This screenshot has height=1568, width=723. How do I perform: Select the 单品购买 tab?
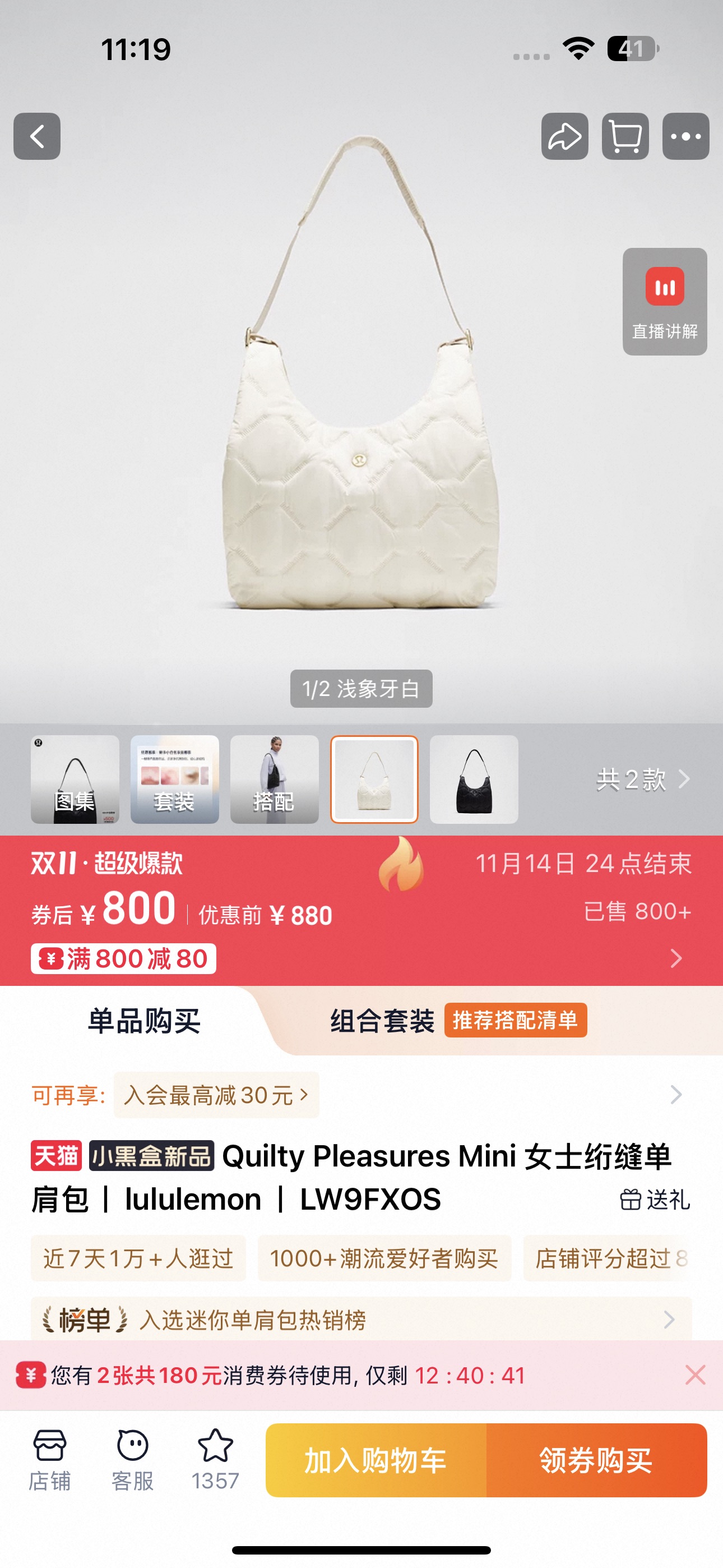click(144, 1021)
